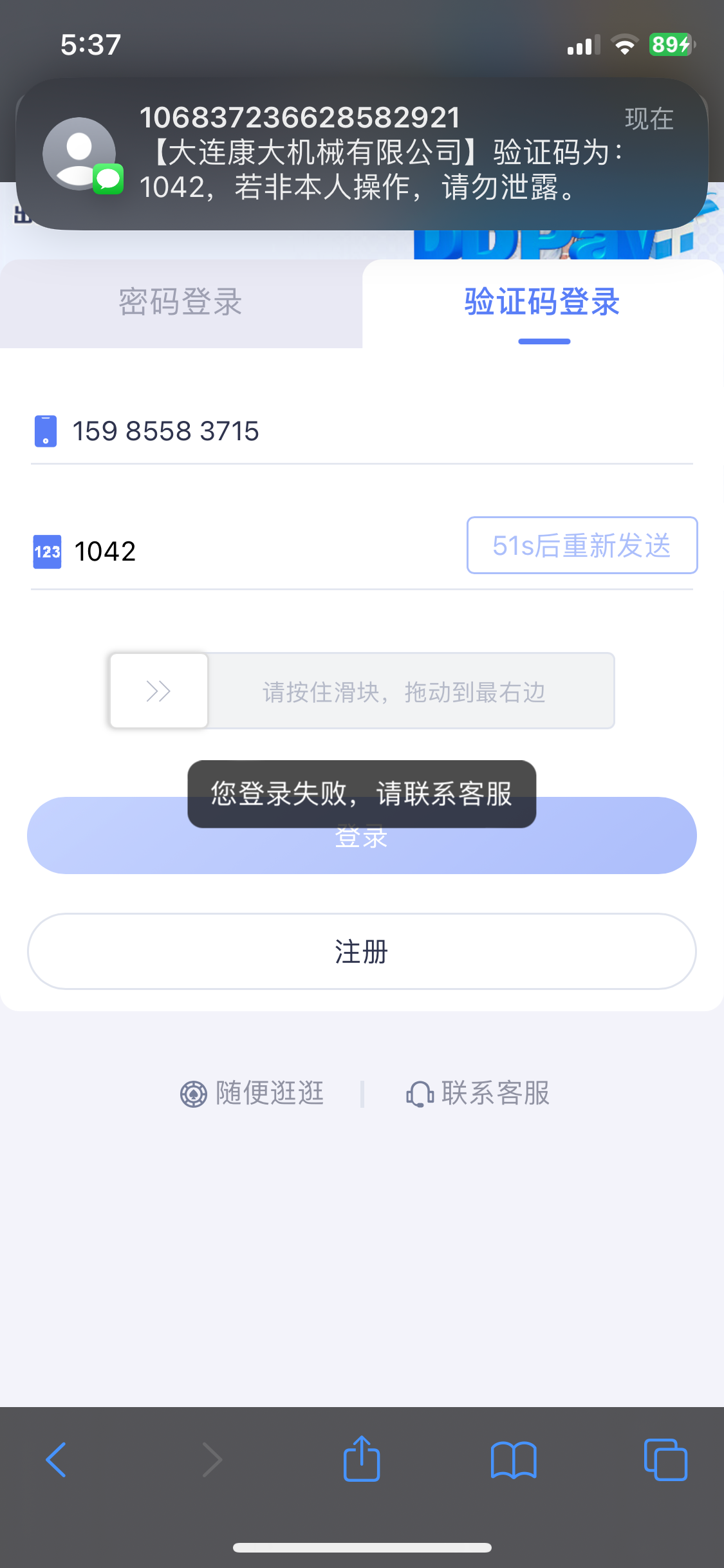Select the 验证码登录 tab
724x1568 pixels.
tap(543, 303)
